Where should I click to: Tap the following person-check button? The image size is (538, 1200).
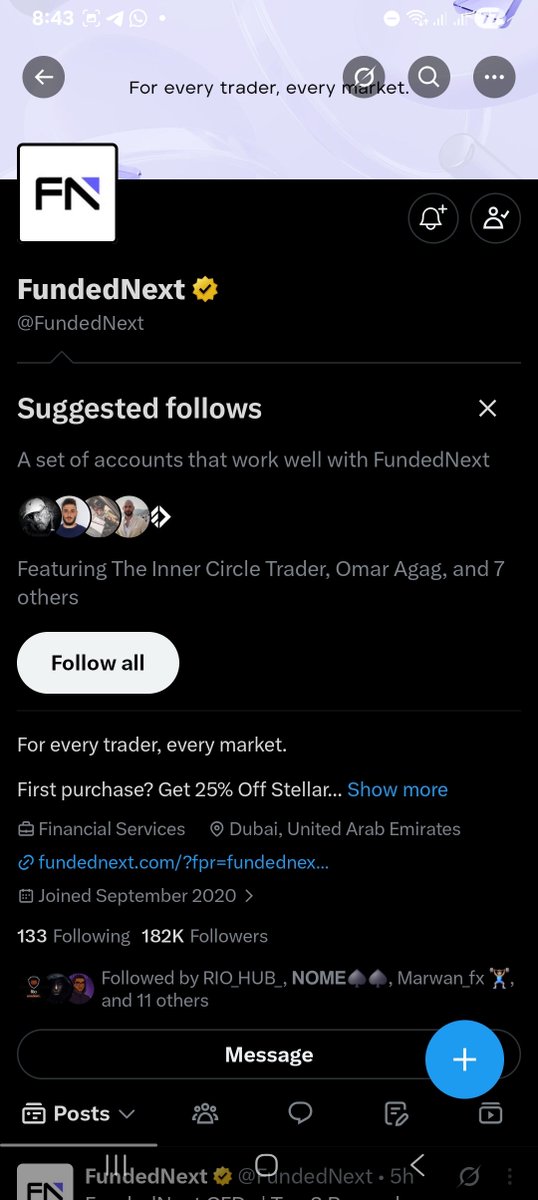tap(495, 218)
